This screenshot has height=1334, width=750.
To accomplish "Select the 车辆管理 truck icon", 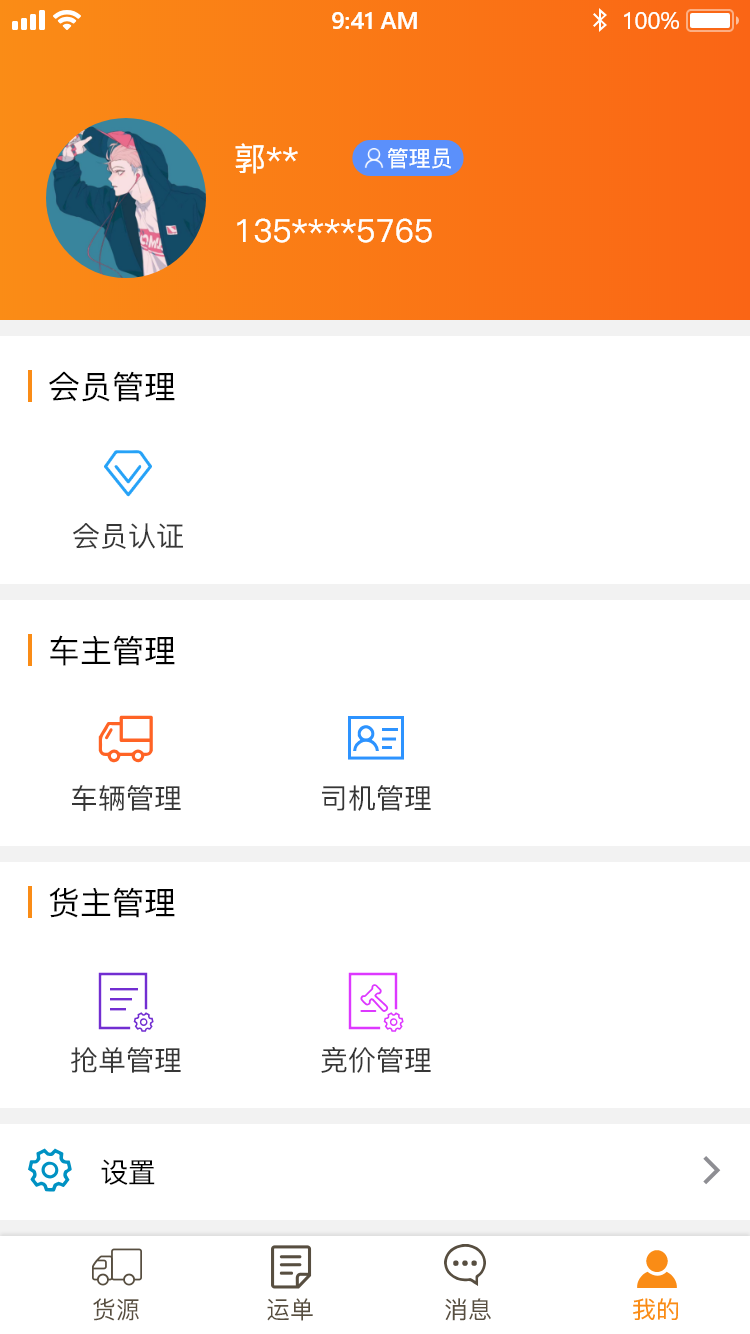I will pyautogui.click(x=126, y=737).
